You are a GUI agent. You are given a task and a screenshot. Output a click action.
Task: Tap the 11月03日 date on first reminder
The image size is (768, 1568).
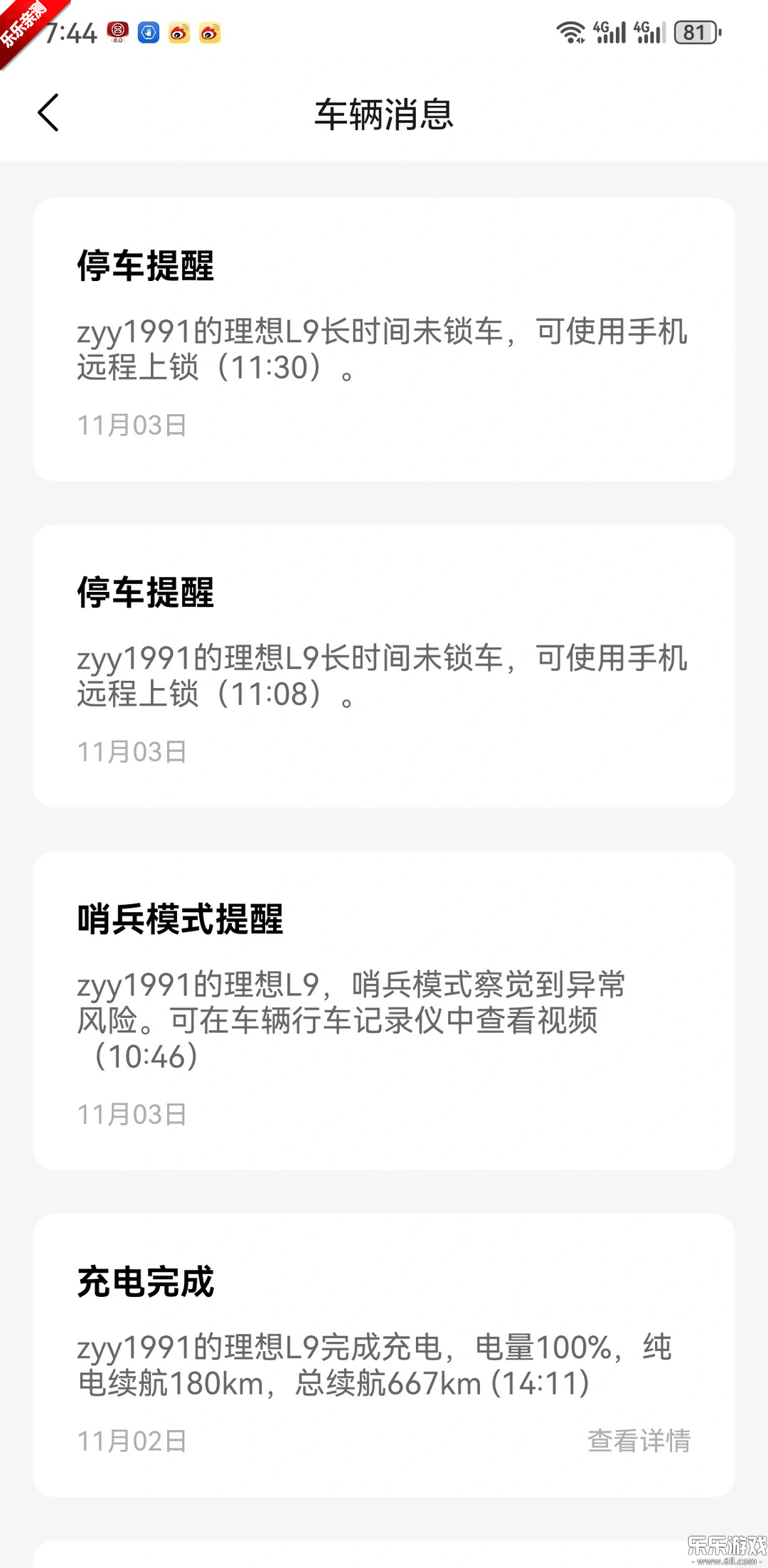tap(132, 424)
